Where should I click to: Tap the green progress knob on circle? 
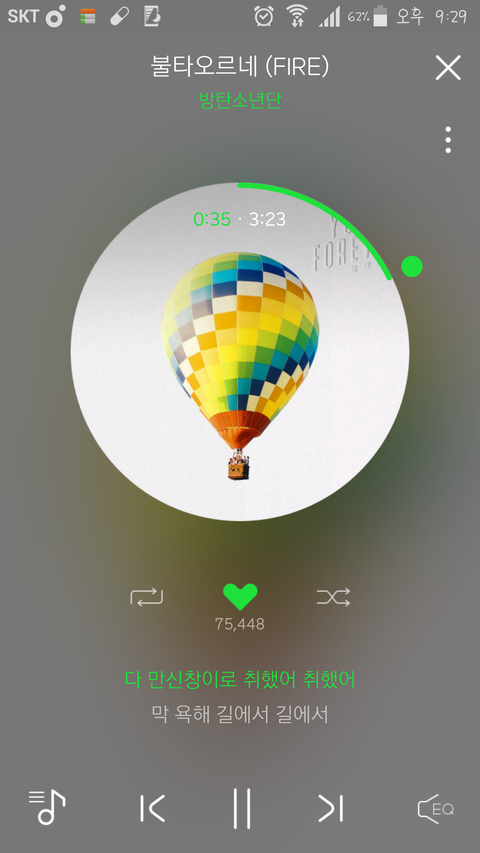pos(412,267)
